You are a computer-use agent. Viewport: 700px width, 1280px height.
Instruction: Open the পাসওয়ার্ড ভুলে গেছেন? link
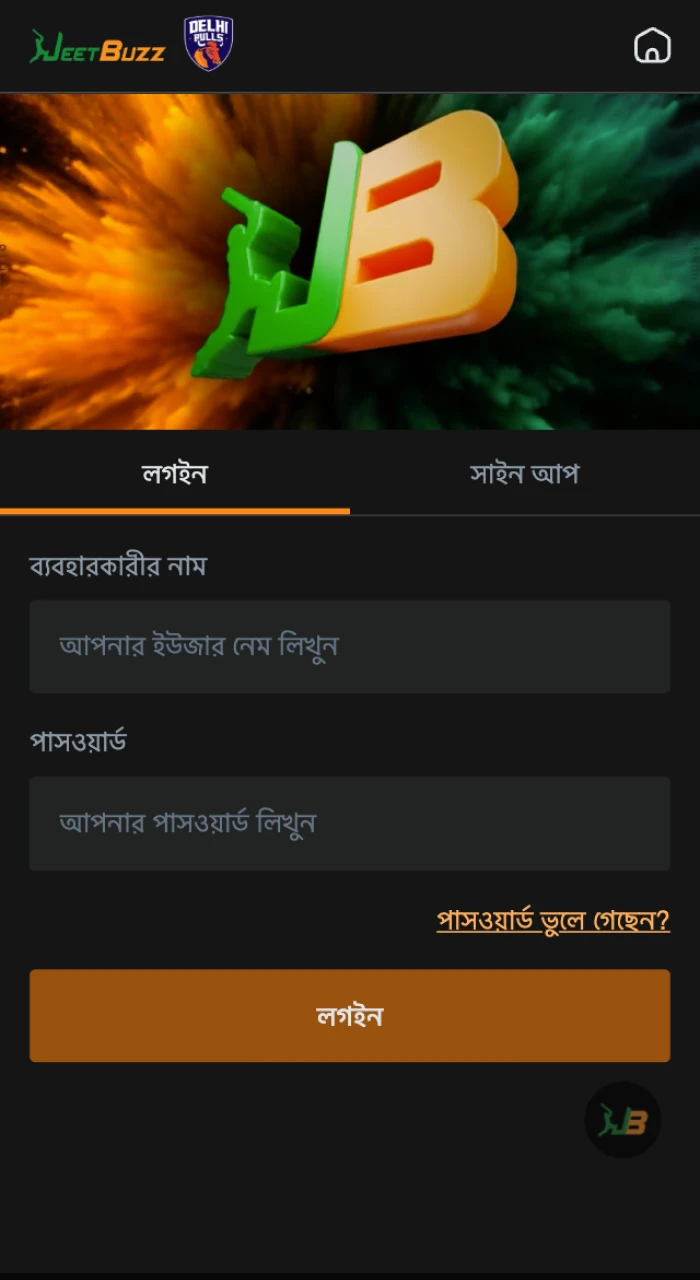pos(552,920)
